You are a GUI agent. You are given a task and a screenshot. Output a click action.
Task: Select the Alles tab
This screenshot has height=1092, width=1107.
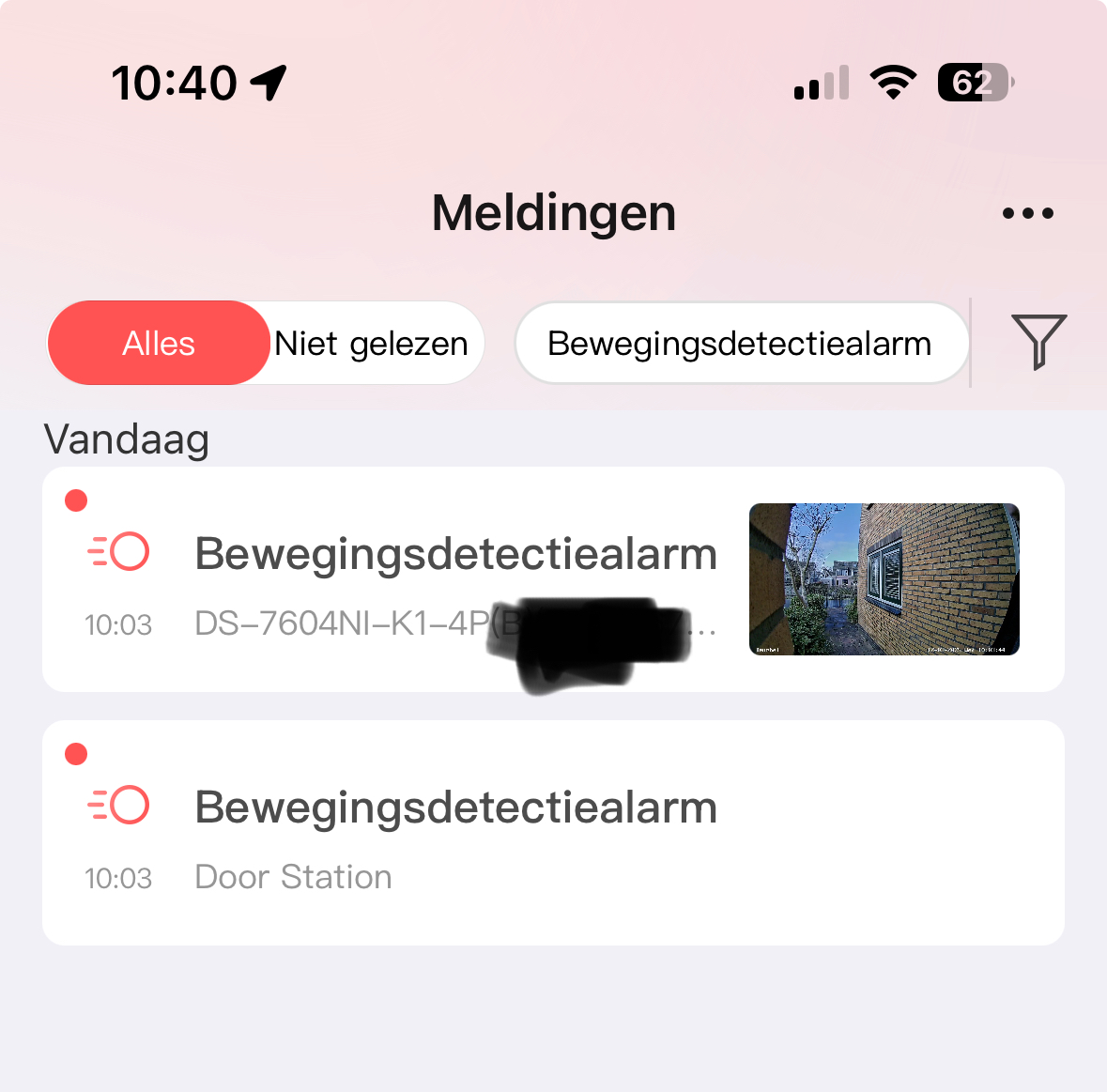[x=159, y=344]
